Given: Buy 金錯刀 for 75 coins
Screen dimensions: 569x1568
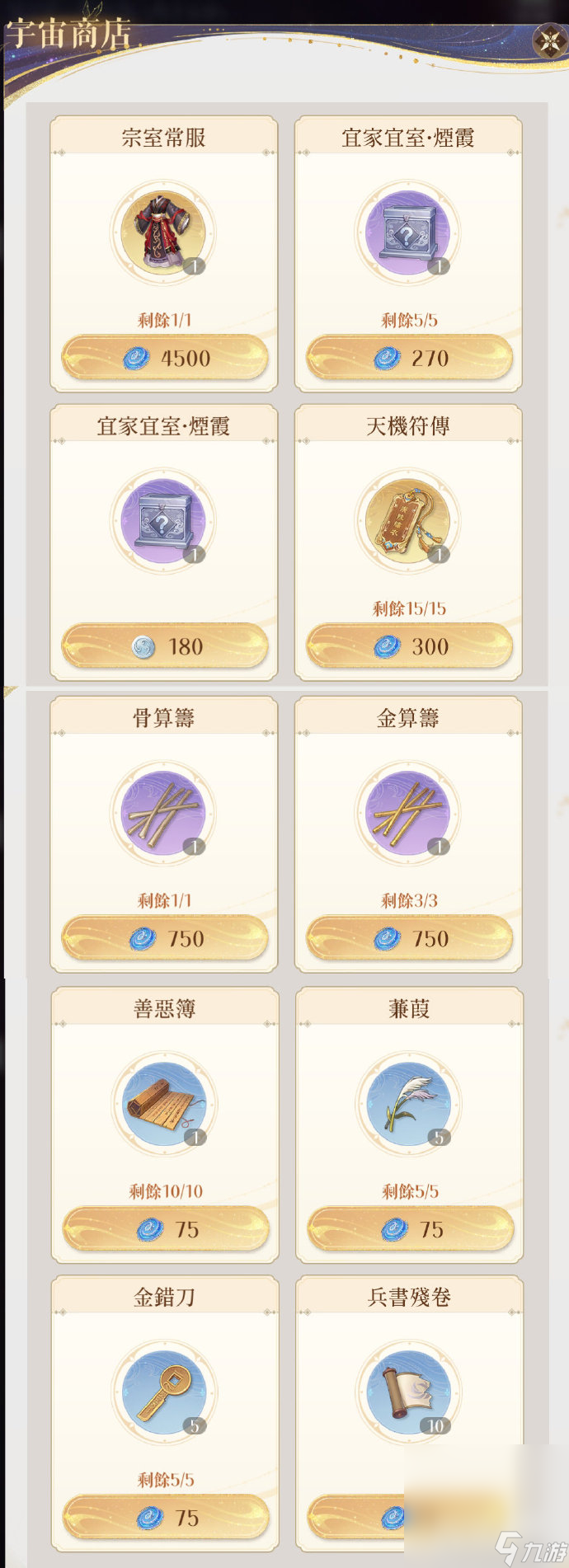Looking at the screenshot, I should pos(166,1518).
